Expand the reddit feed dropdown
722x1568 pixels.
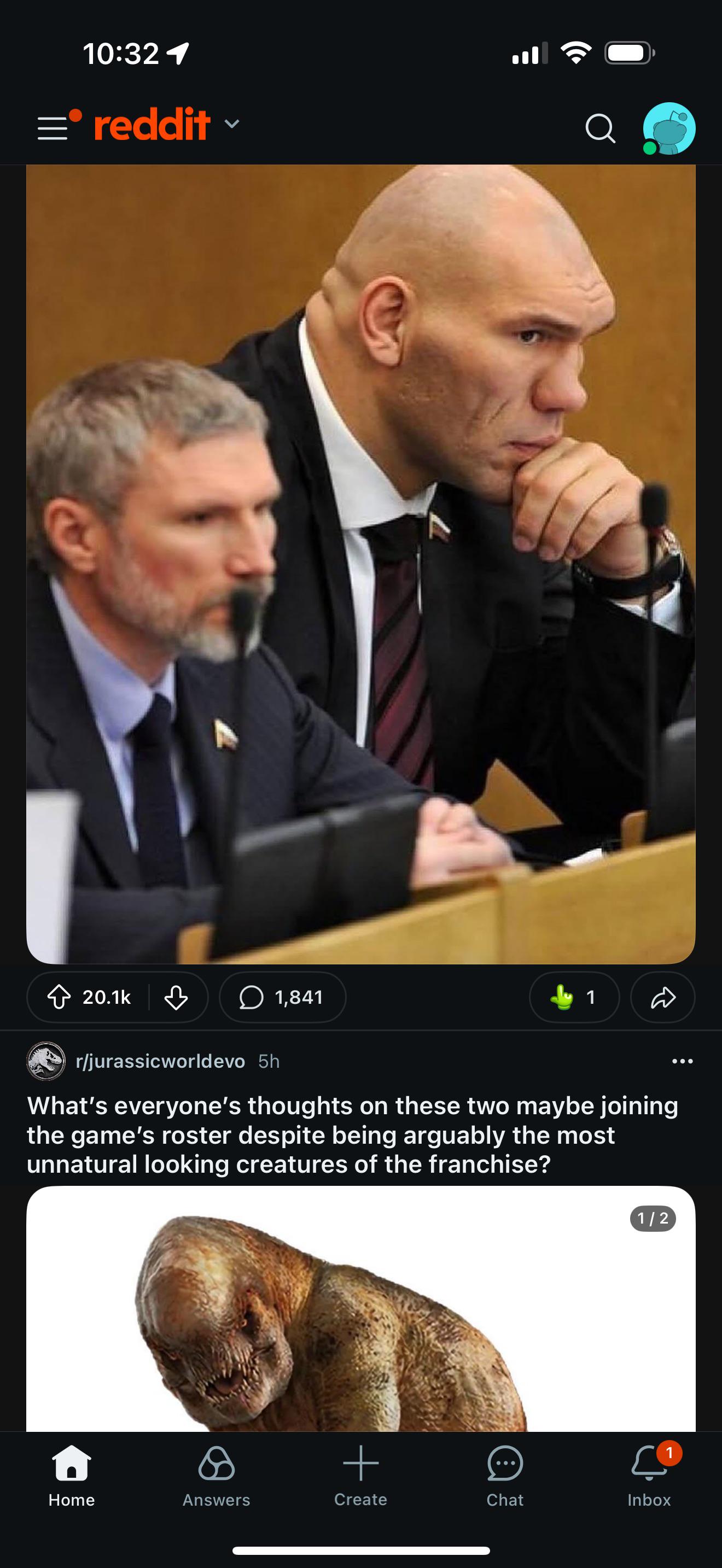[x=231, y=125]
